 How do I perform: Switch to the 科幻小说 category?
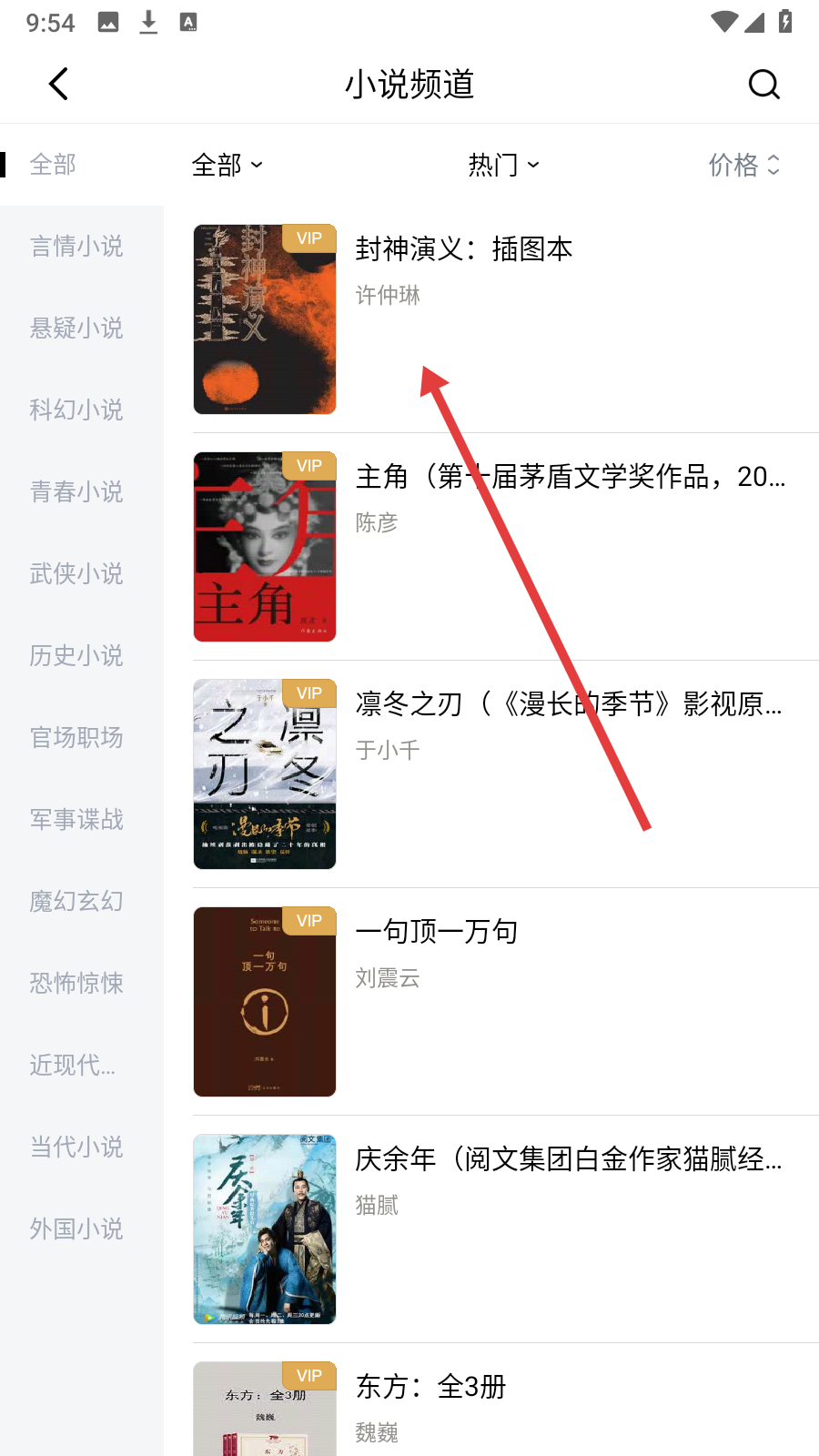pos(76,410)
